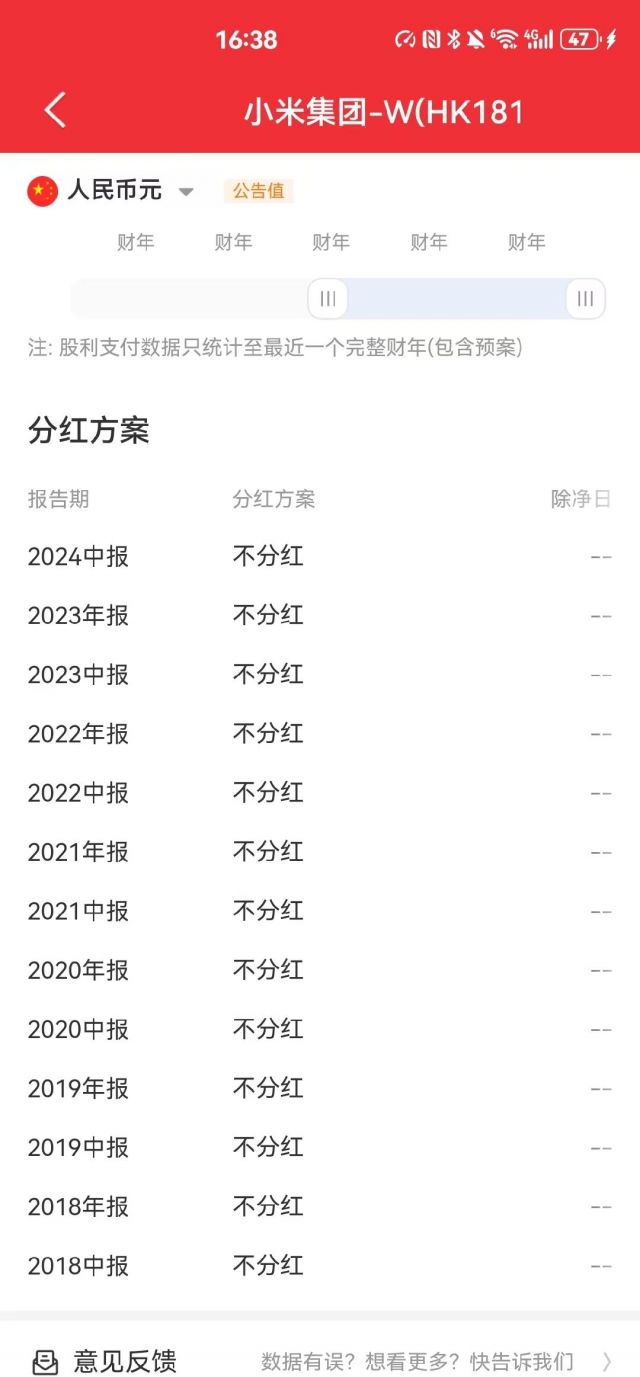Go back using the top-left arrow
Screen dimensions: 640x1377
(55, 110)
